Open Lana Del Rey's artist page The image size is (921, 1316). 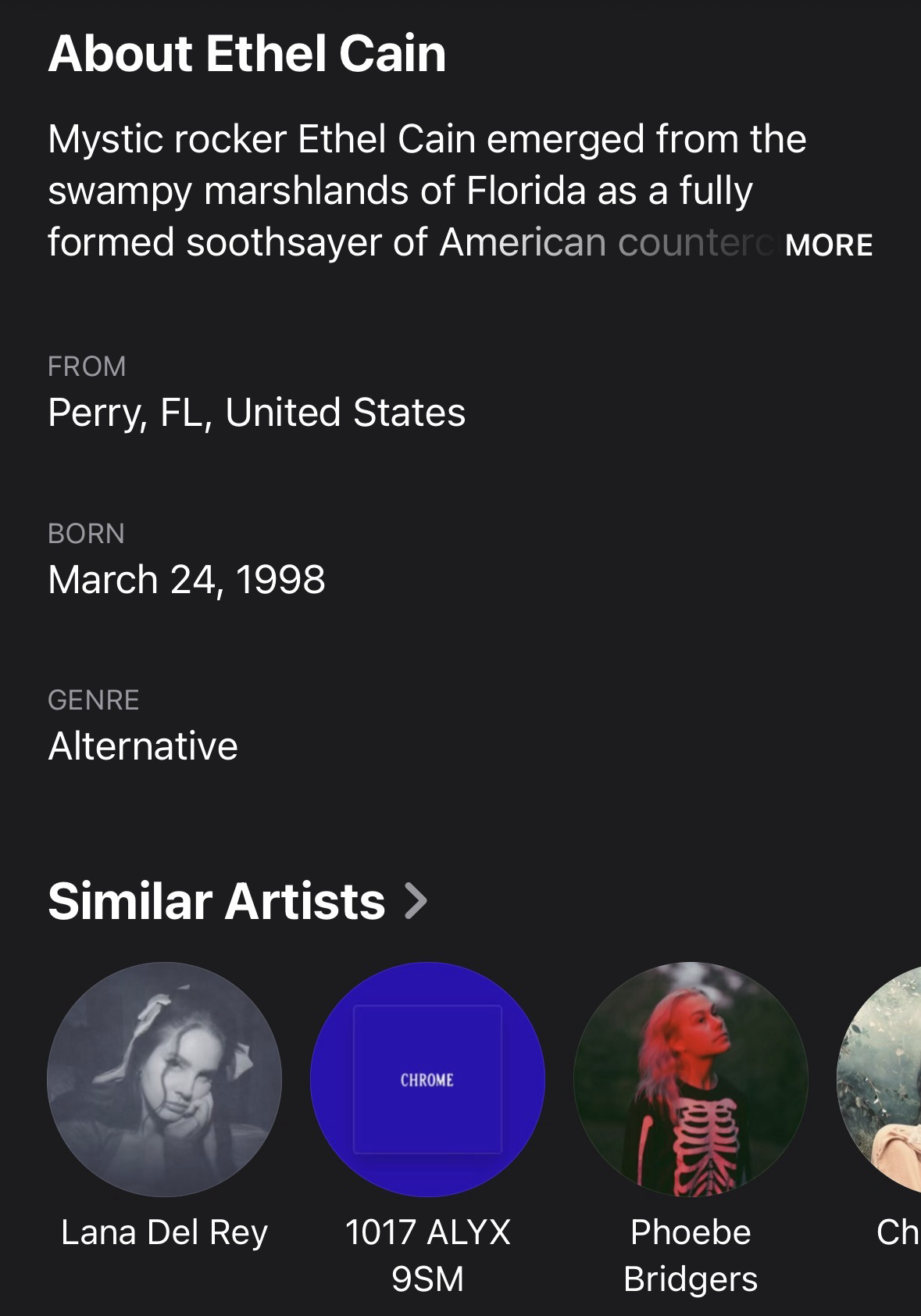coord(164,1079)
